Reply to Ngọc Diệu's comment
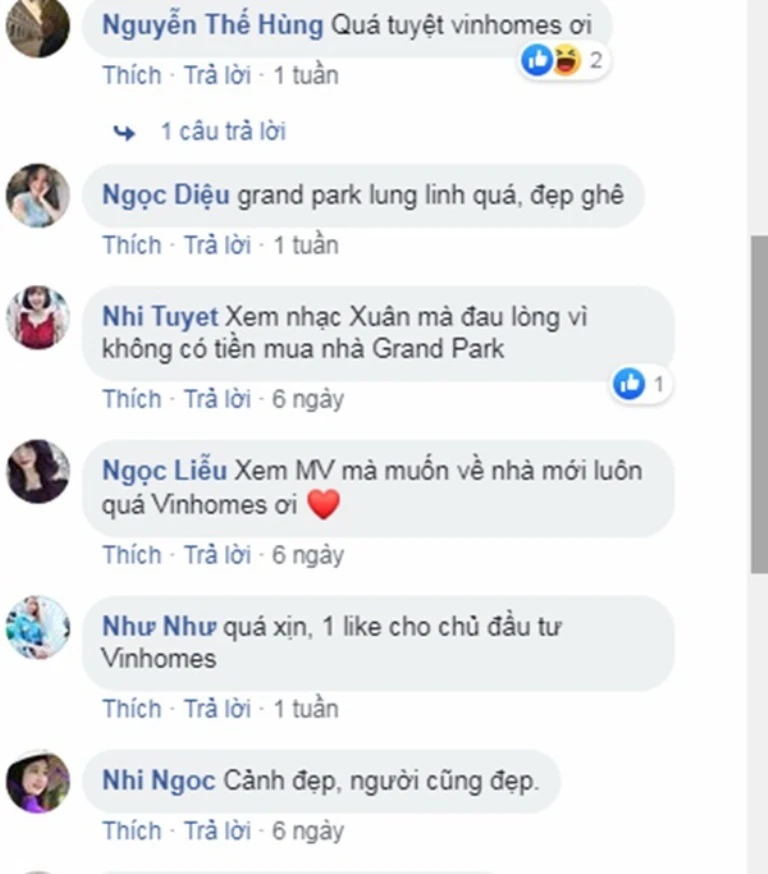768x874 pixels. [217, 245]
